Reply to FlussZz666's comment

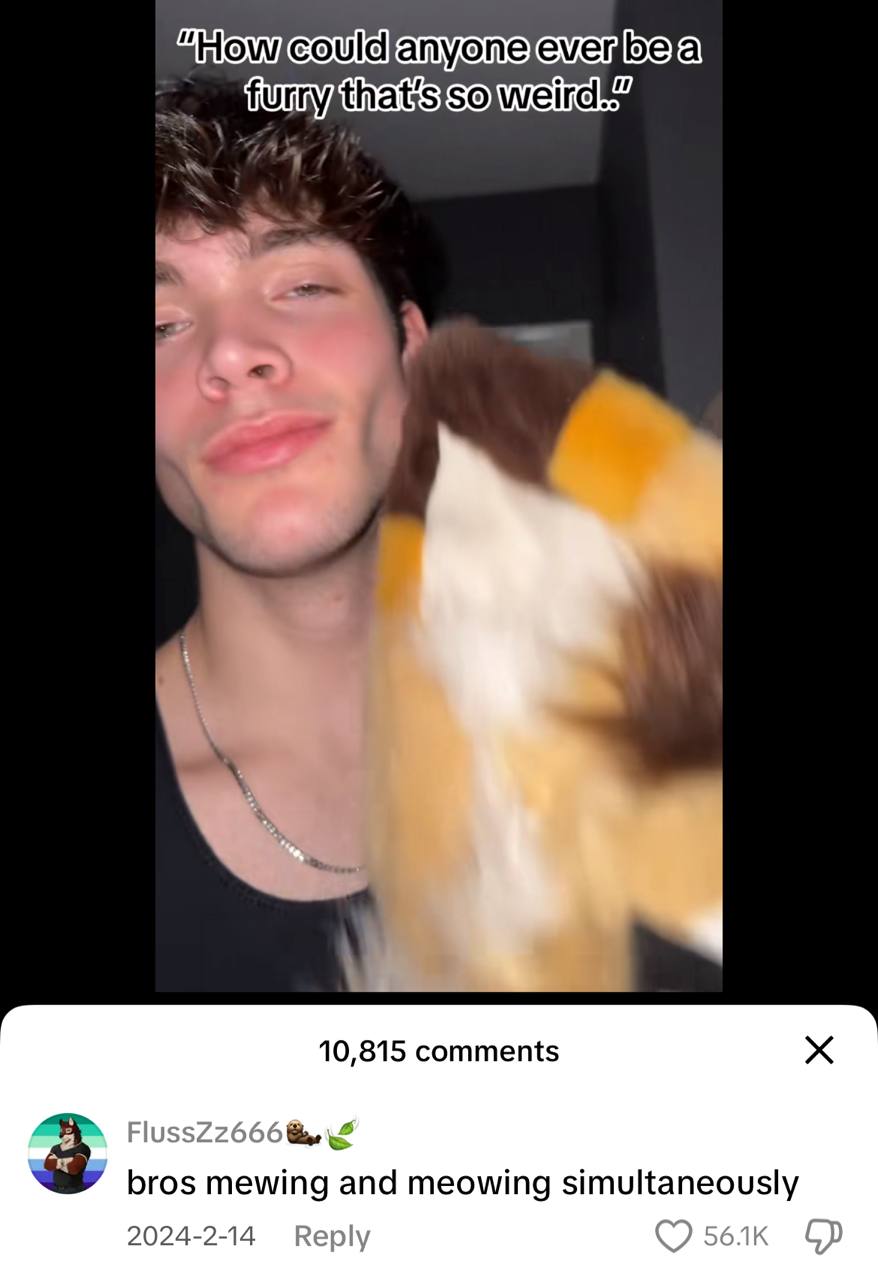click(x=332, y=1236)
